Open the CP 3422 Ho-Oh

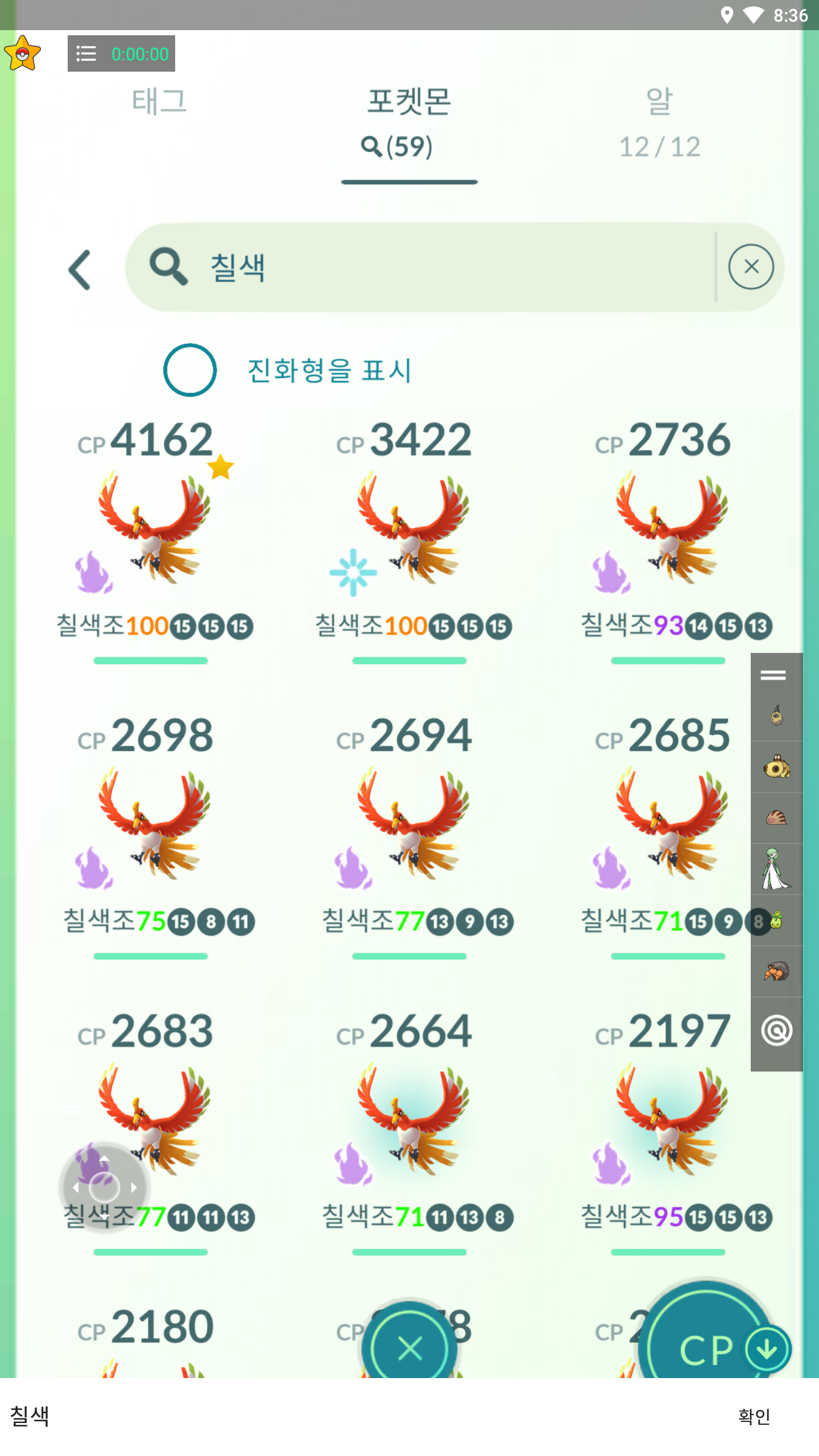click(x=411, y=529)
